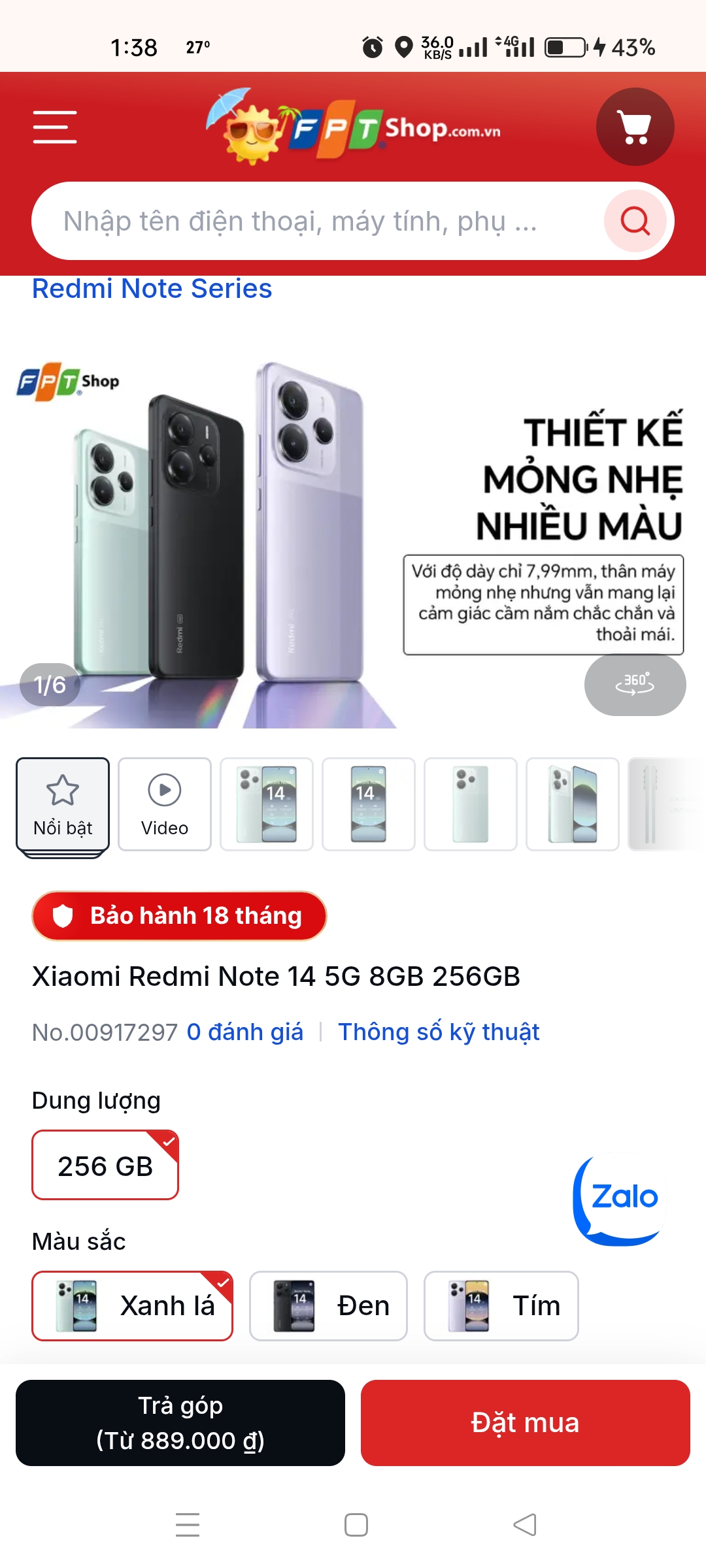
Task: Tap Đặt mua to order
Action: [526, 1423]
